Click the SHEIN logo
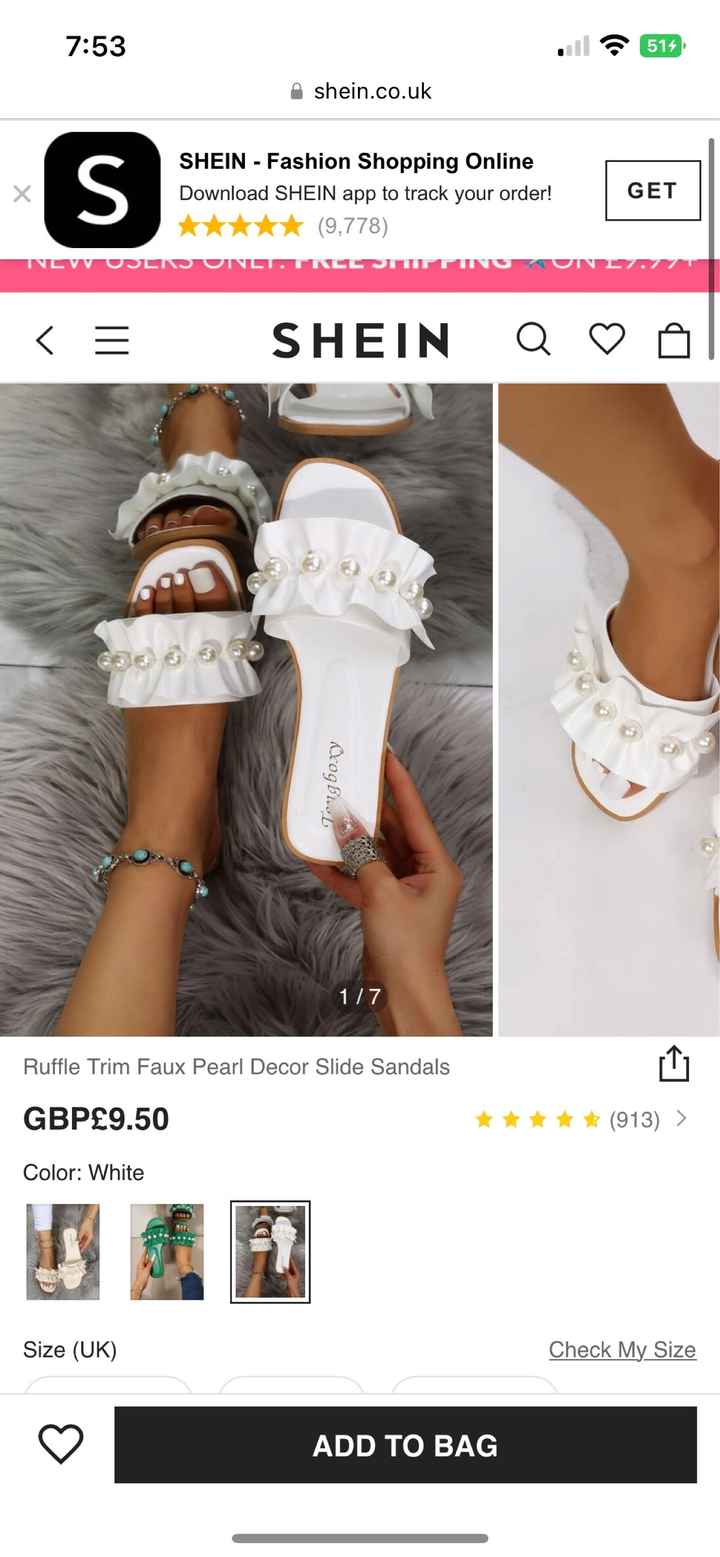Screen dimensions: 720x1557 [x=361, y=340]
